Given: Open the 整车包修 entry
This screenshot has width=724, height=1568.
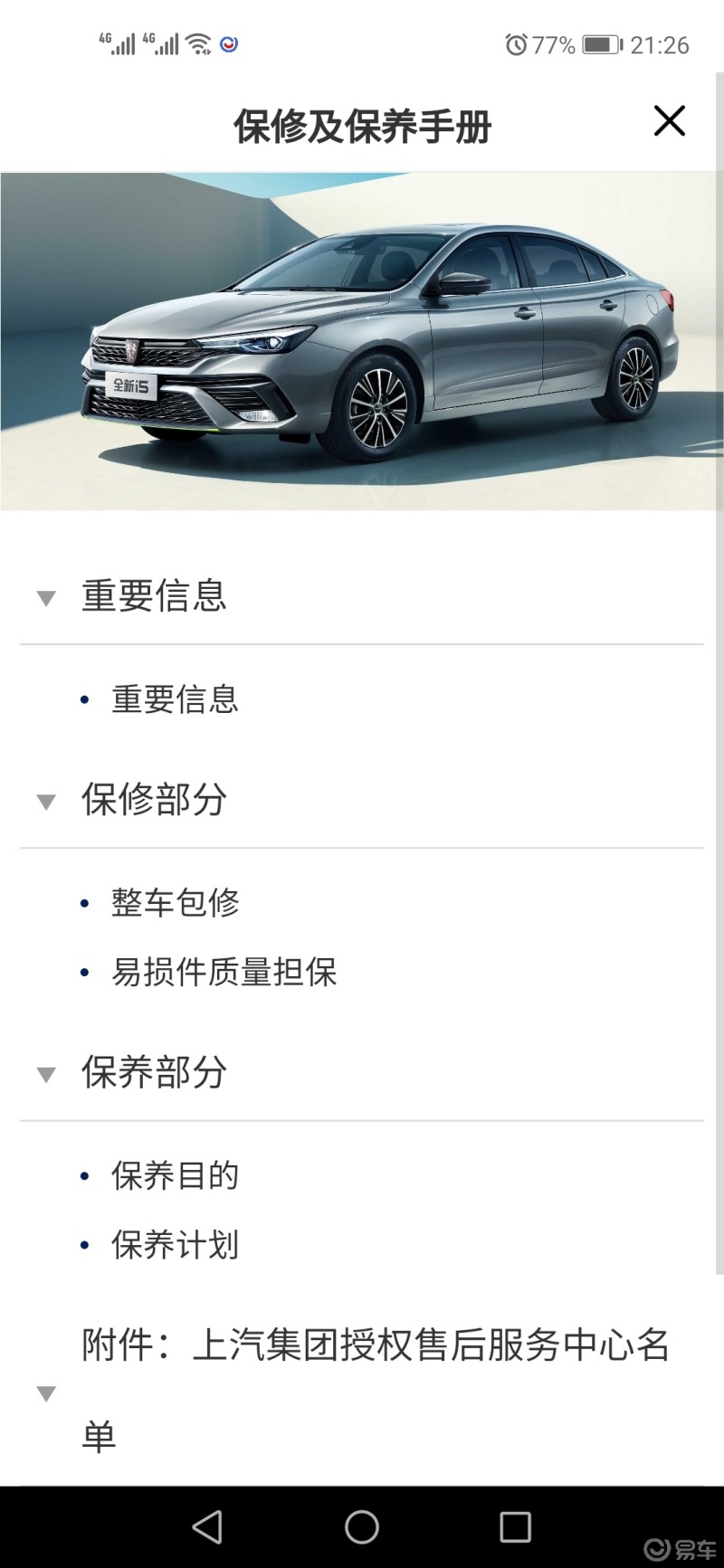Looking at the screenshot, I should coord(175,902).
